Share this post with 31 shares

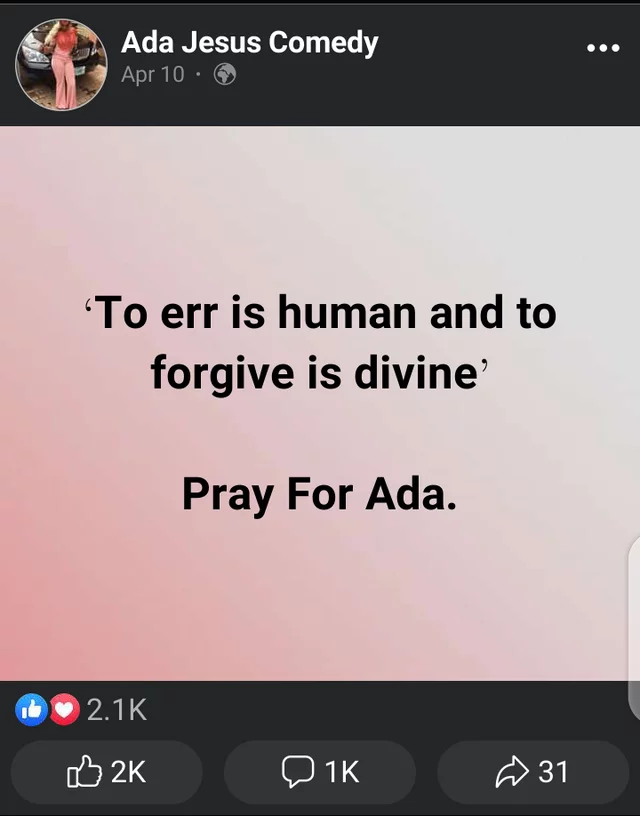(533, 771)
